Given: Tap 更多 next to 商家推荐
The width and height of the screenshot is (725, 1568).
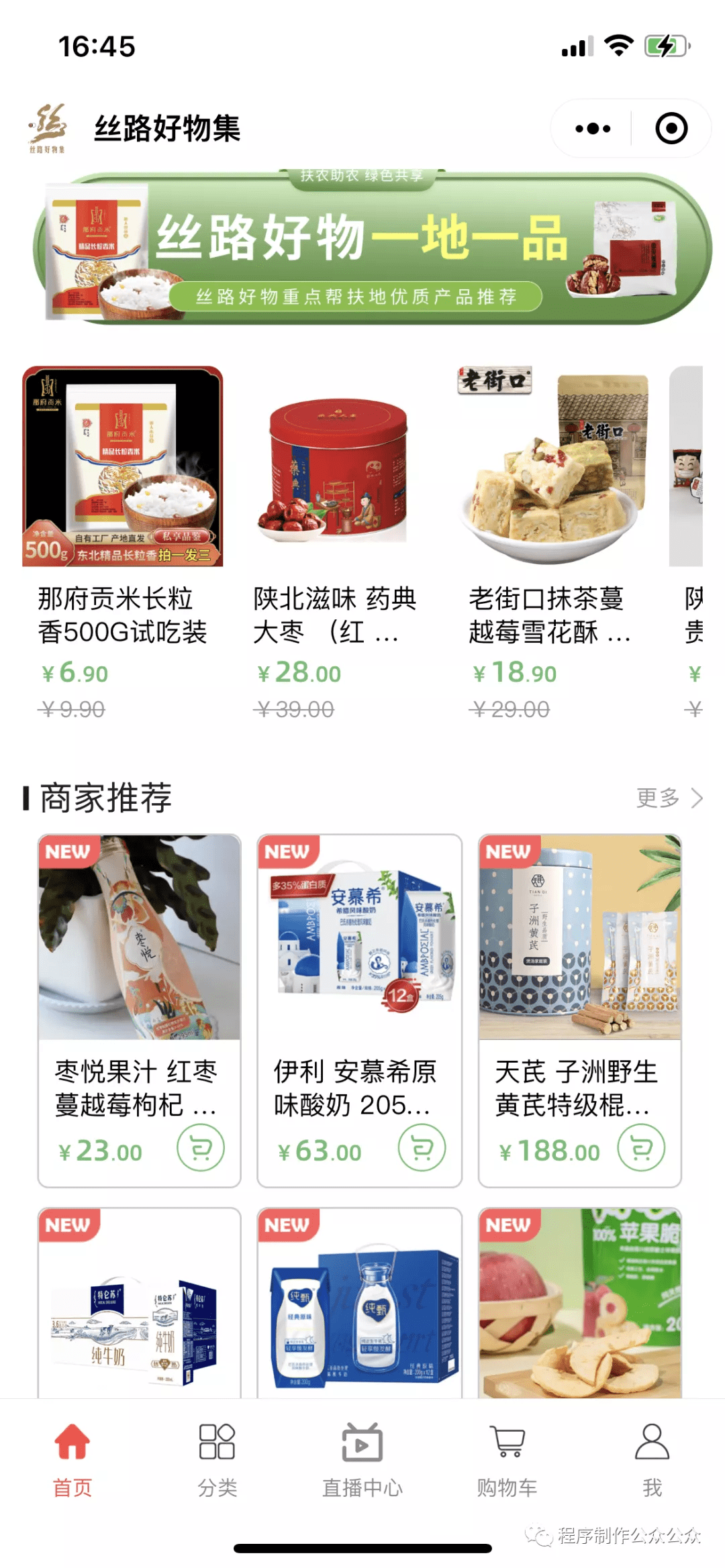Looking at the screenshot, I should point(669,798).
